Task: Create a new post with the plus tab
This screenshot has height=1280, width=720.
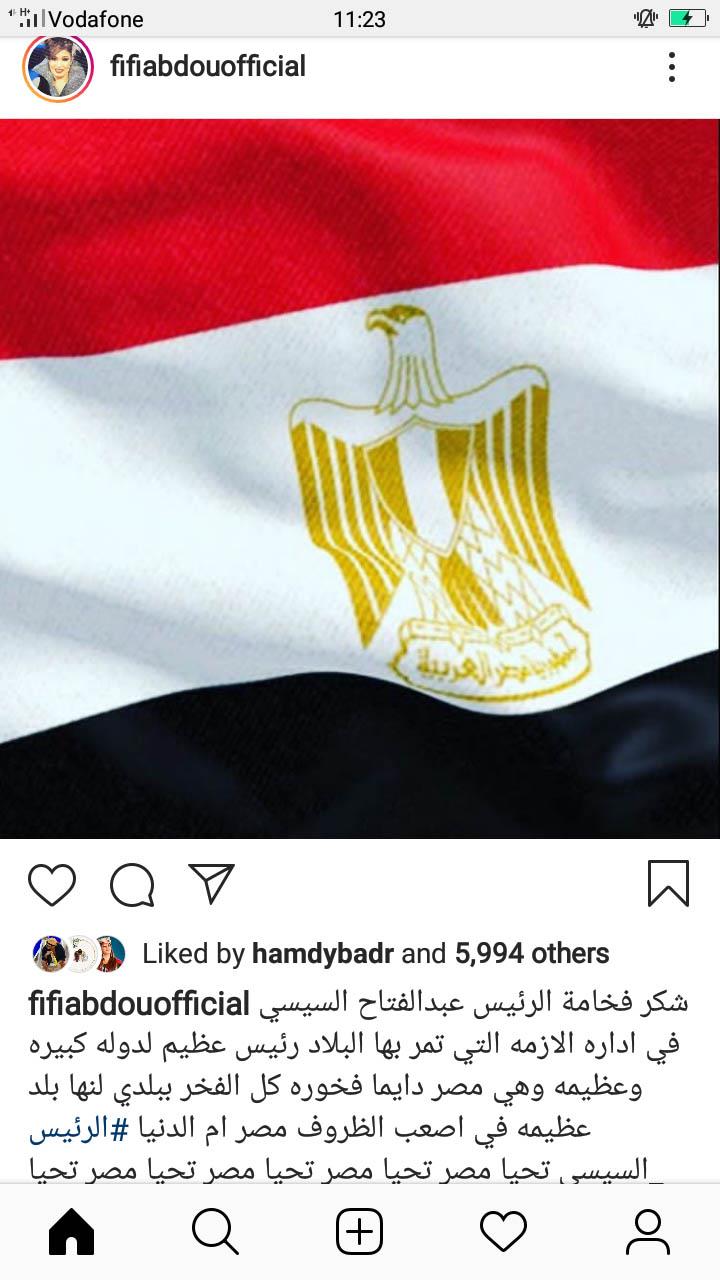Action: 359,1231
